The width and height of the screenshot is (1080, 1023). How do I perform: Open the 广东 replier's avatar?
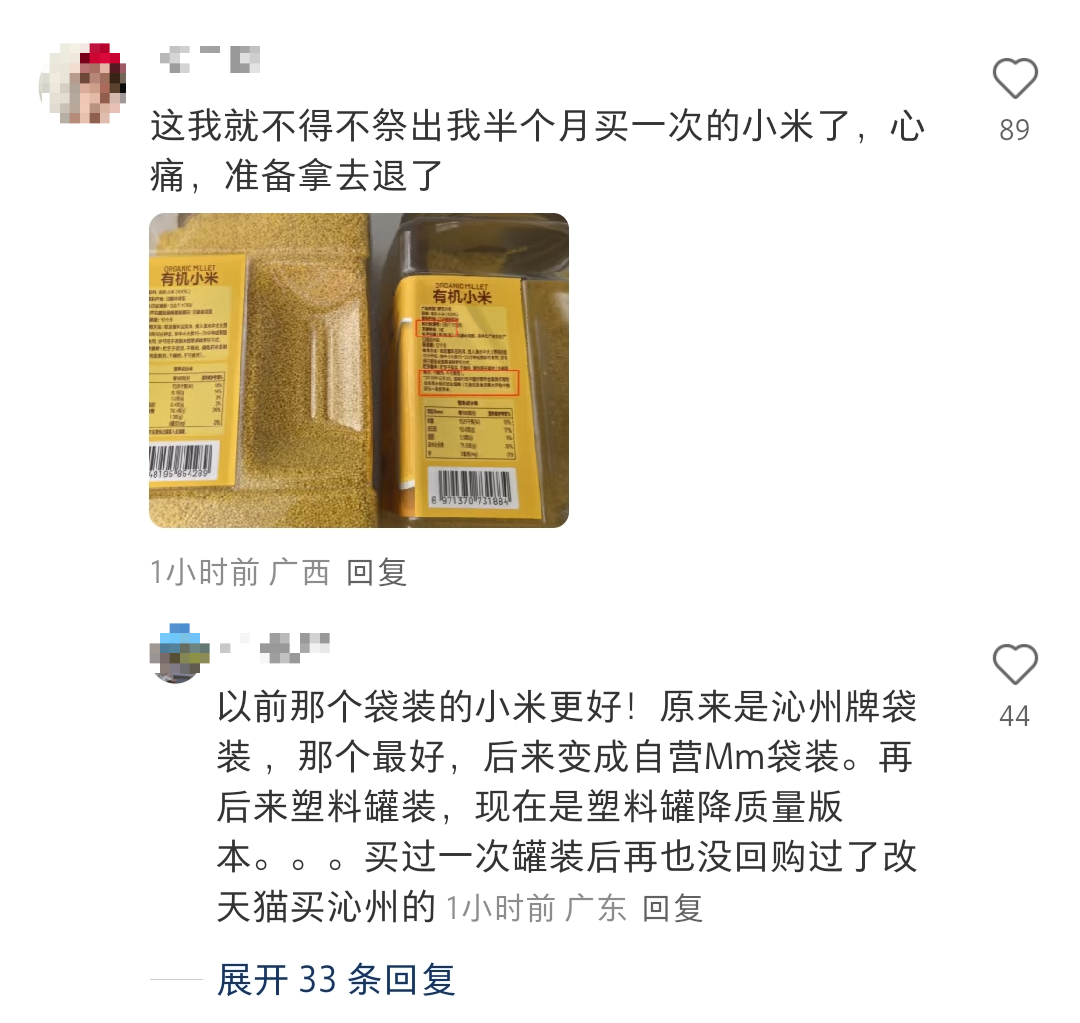point(180,652)
